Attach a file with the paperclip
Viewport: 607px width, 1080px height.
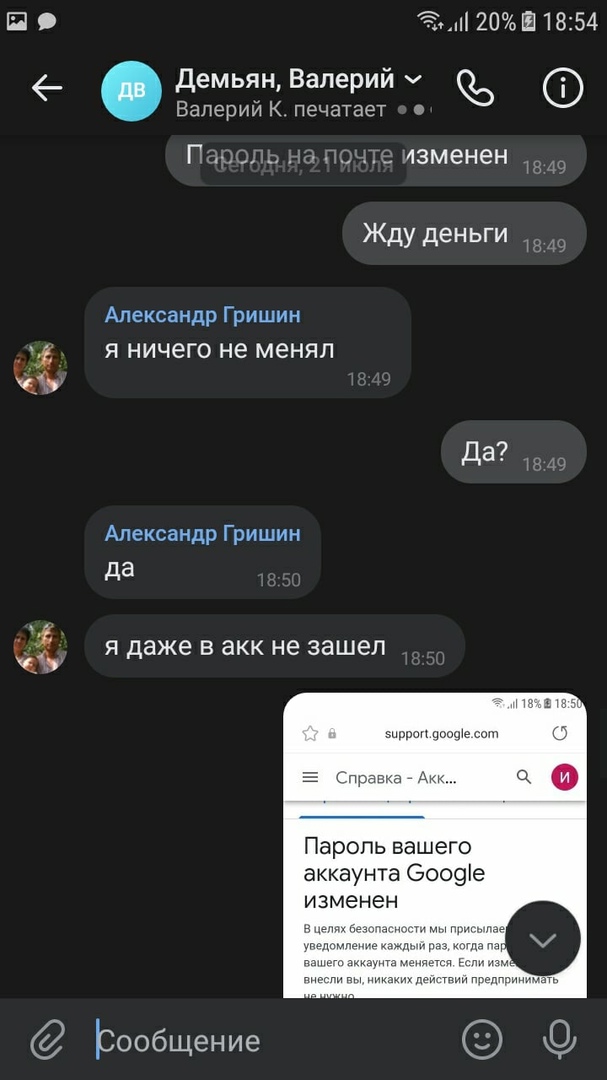coord(47,1040)
